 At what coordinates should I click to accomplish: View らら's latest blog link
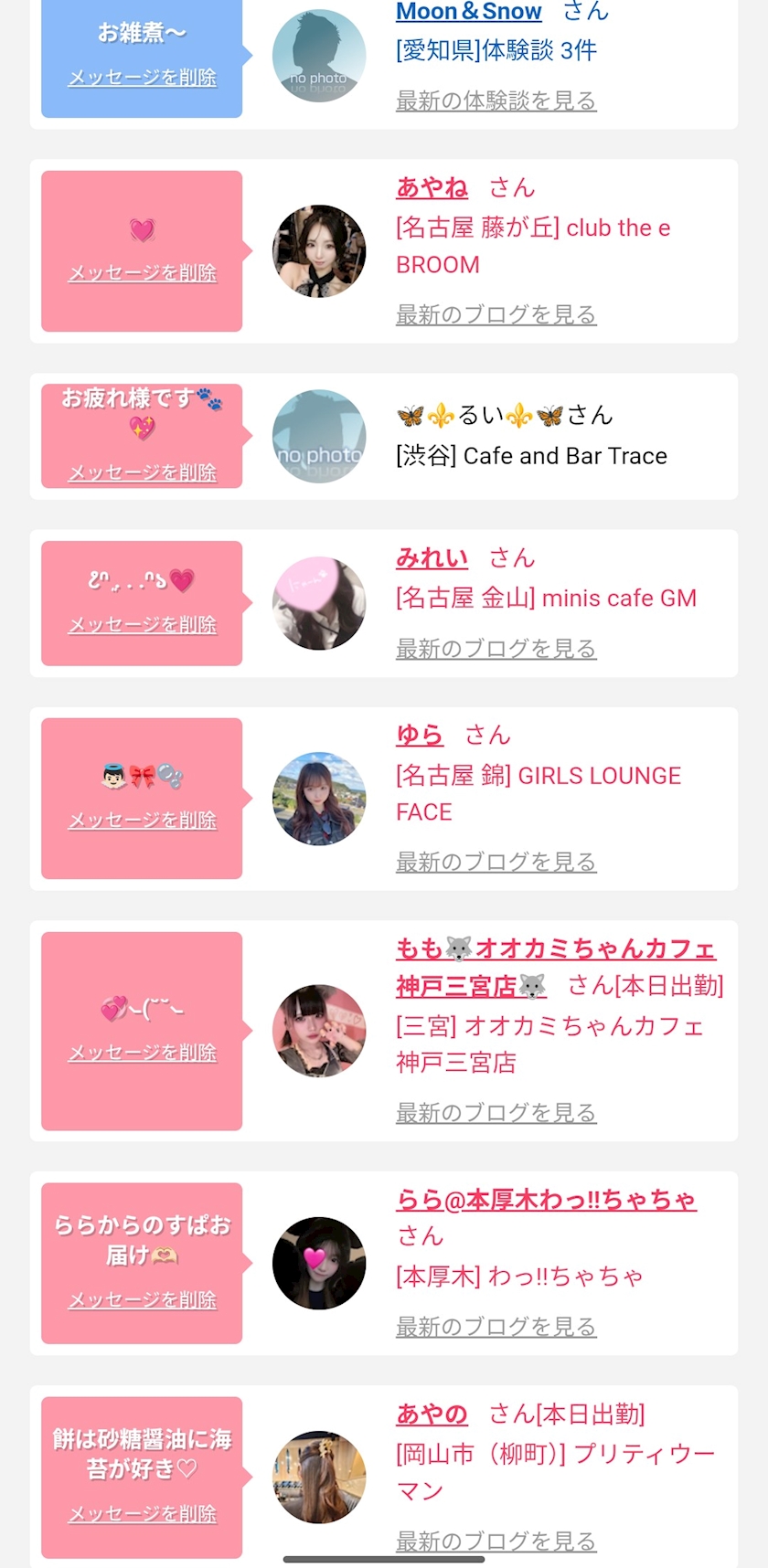click(496, 1327)
